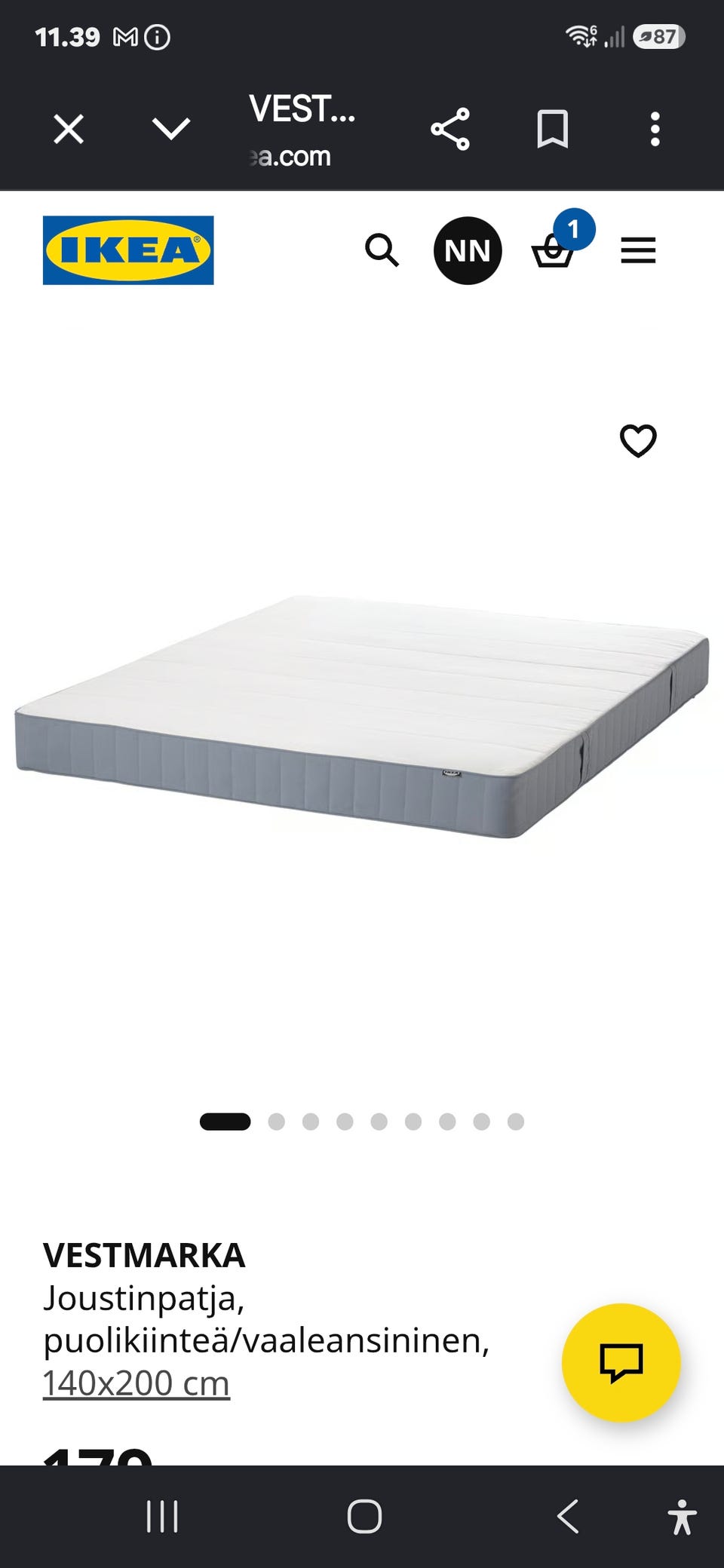The width and height of the screenshot is (724, 1568).
Task: Select the 140x200 cm size link
Action: click(137, 1383)
